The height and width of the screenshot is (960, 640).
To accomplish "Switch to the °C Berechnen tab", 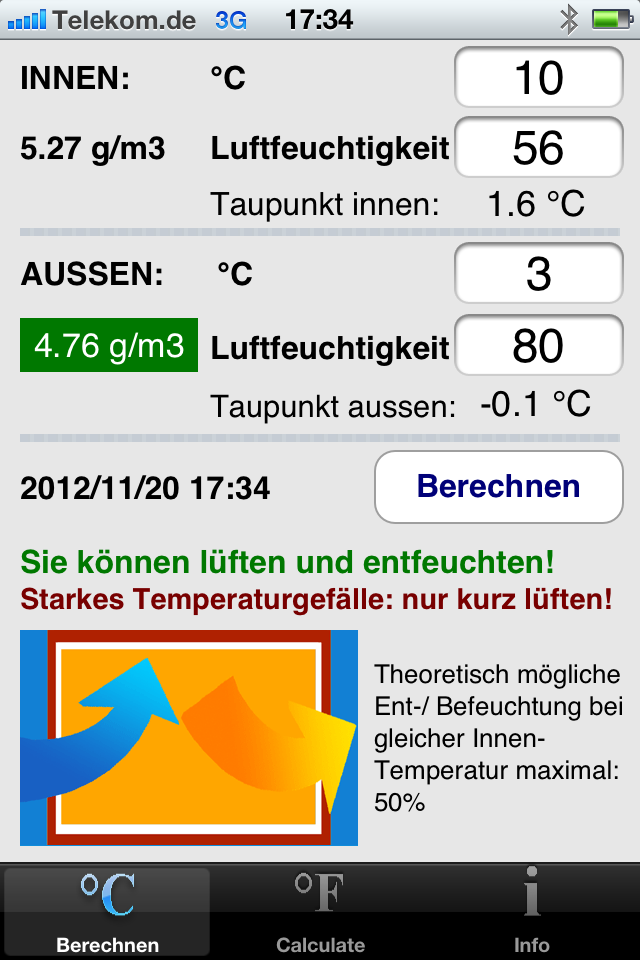I will [x=107, y=912].
